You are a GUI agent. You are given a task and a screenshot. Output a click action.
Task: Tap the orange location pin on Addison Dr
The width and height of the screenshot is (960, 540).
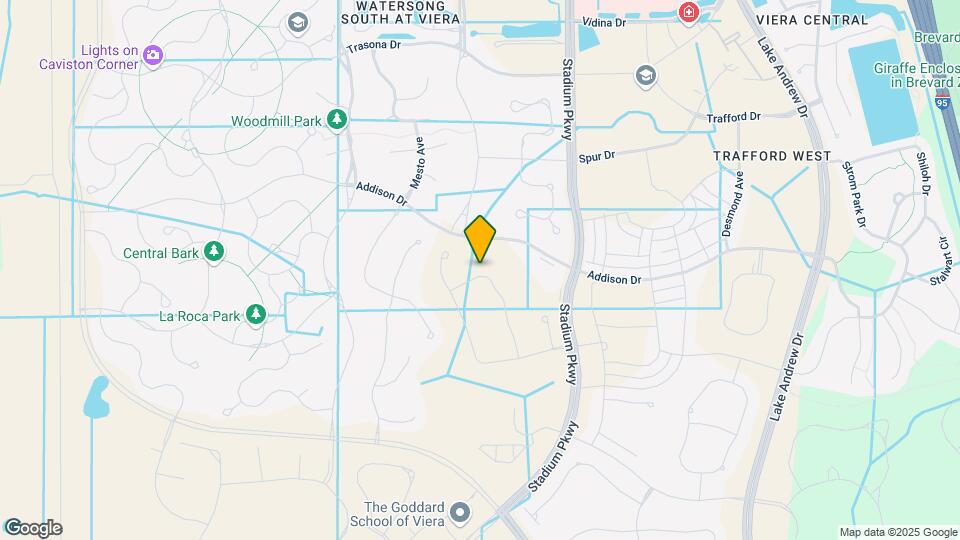click(480, 238)
